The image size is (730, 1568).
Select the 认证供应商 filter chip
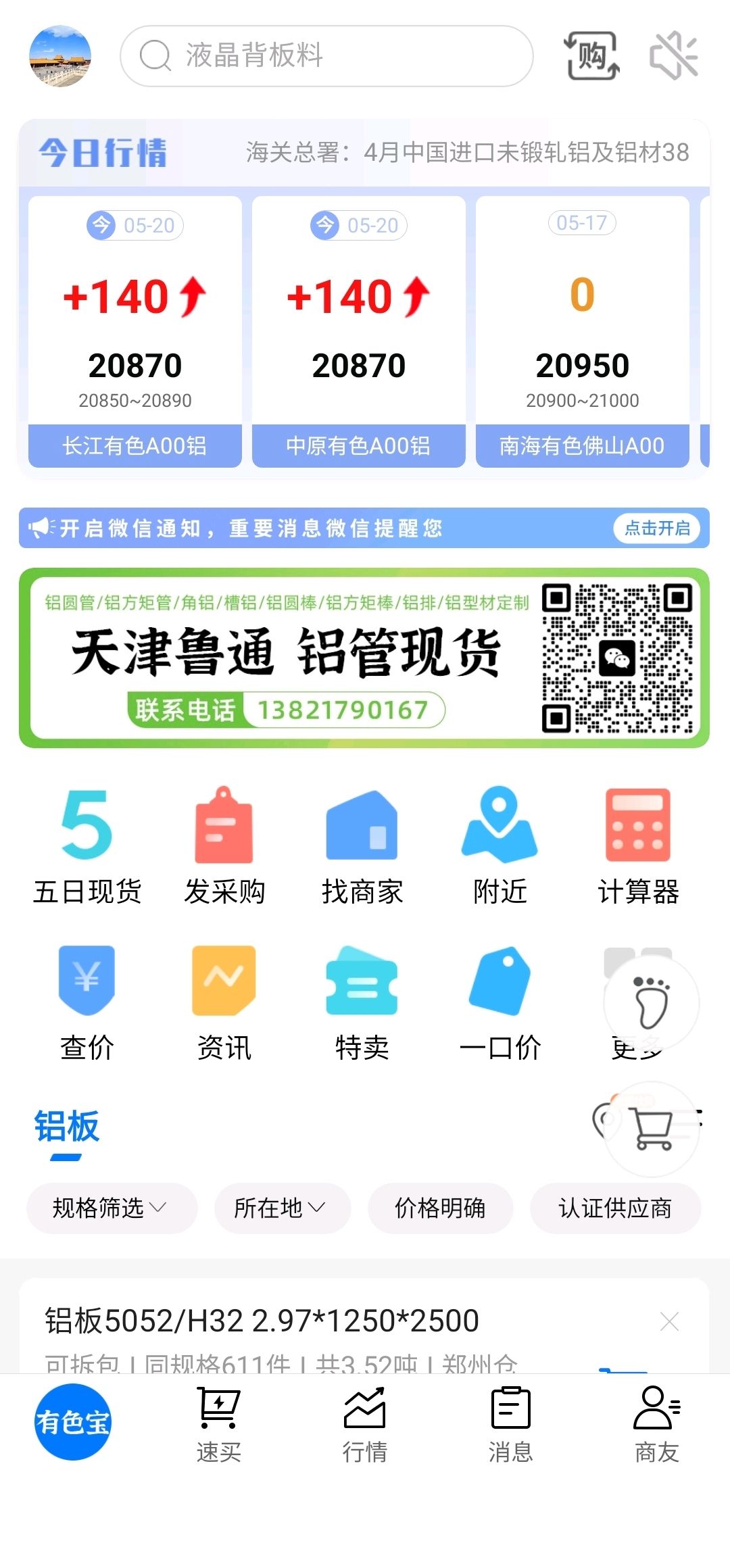point(615,1208)
